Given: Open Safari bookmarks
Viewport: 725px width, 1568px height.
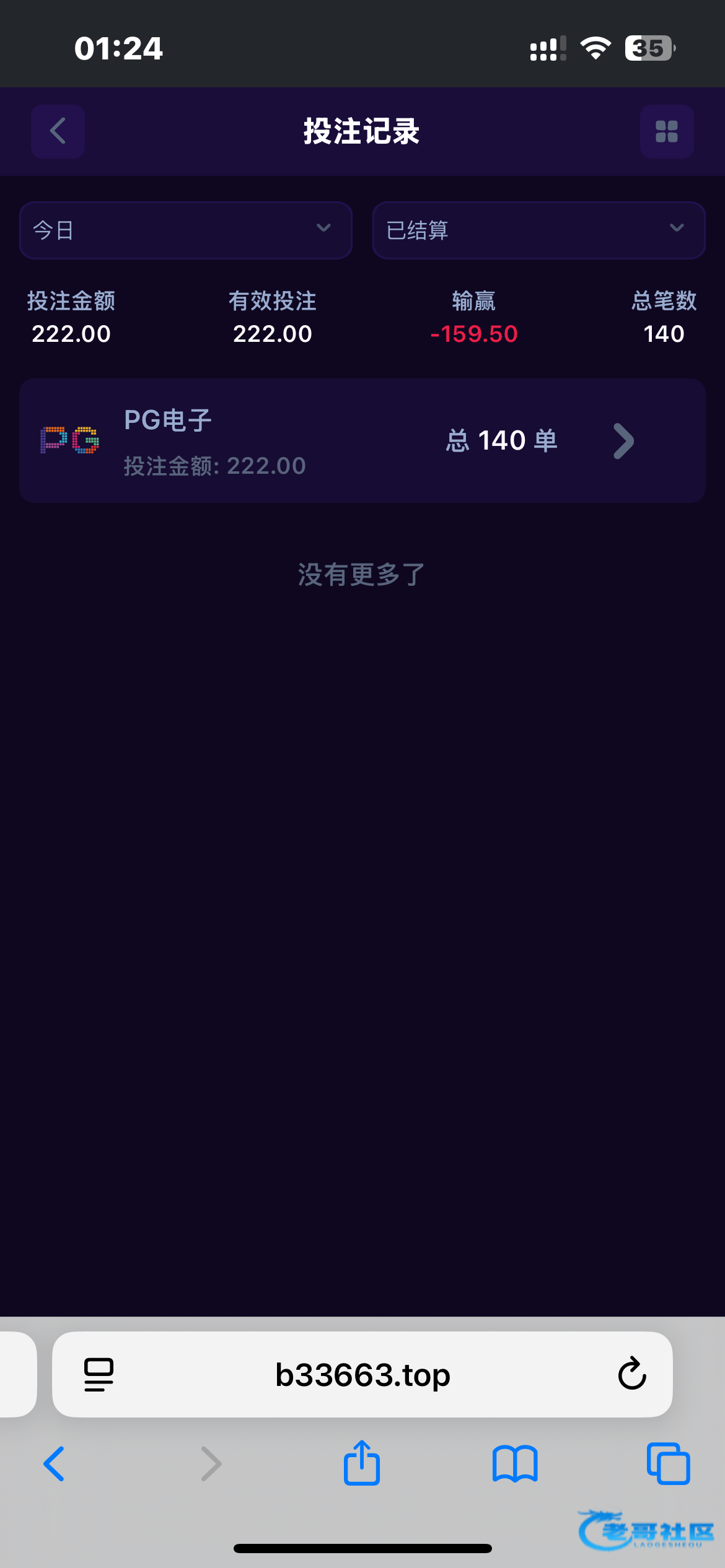Looking at the screenshot, I should pos(515,1464).
